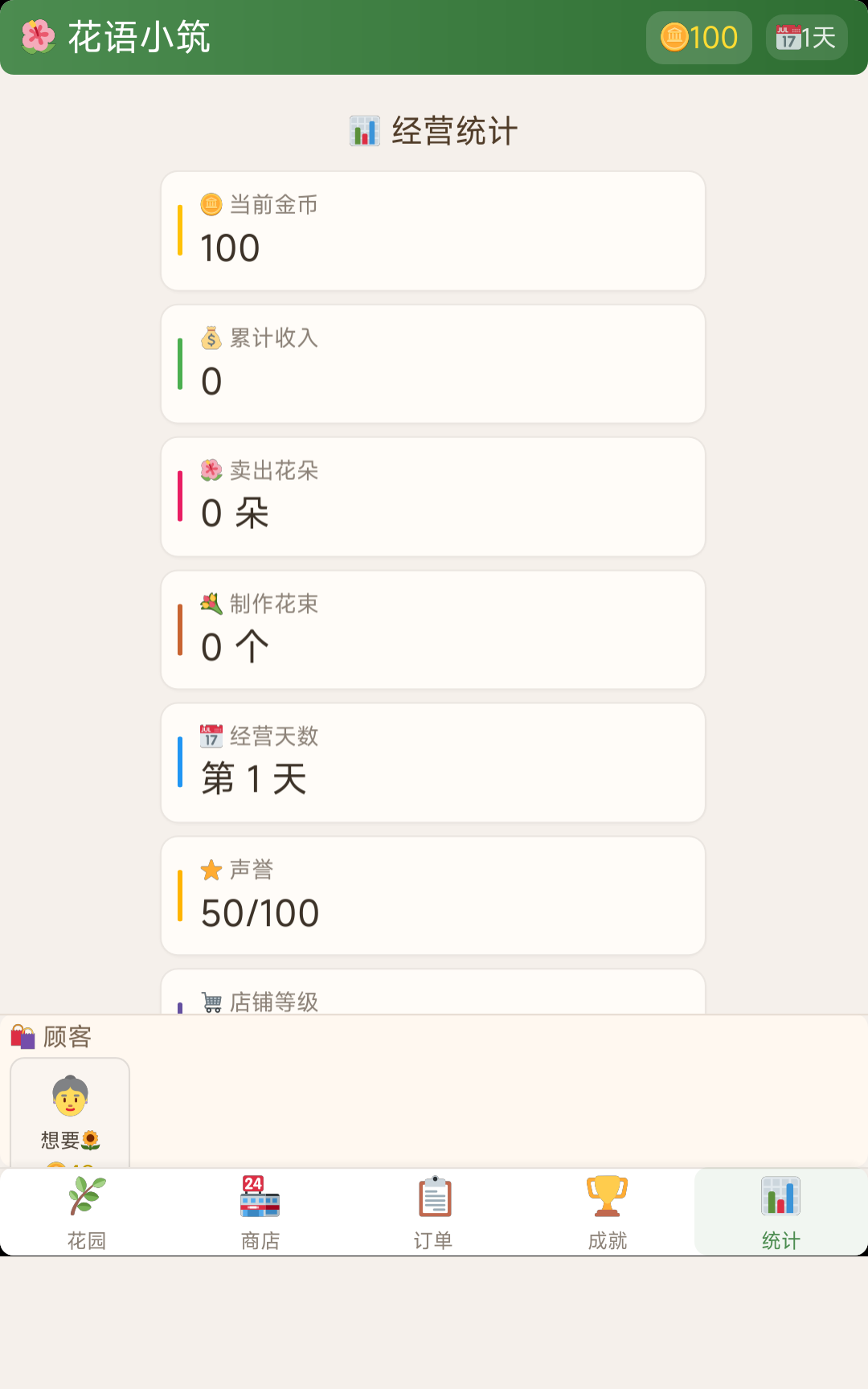
Task: Click the day counter badge showing 1天
Action: tap(805, 36)
